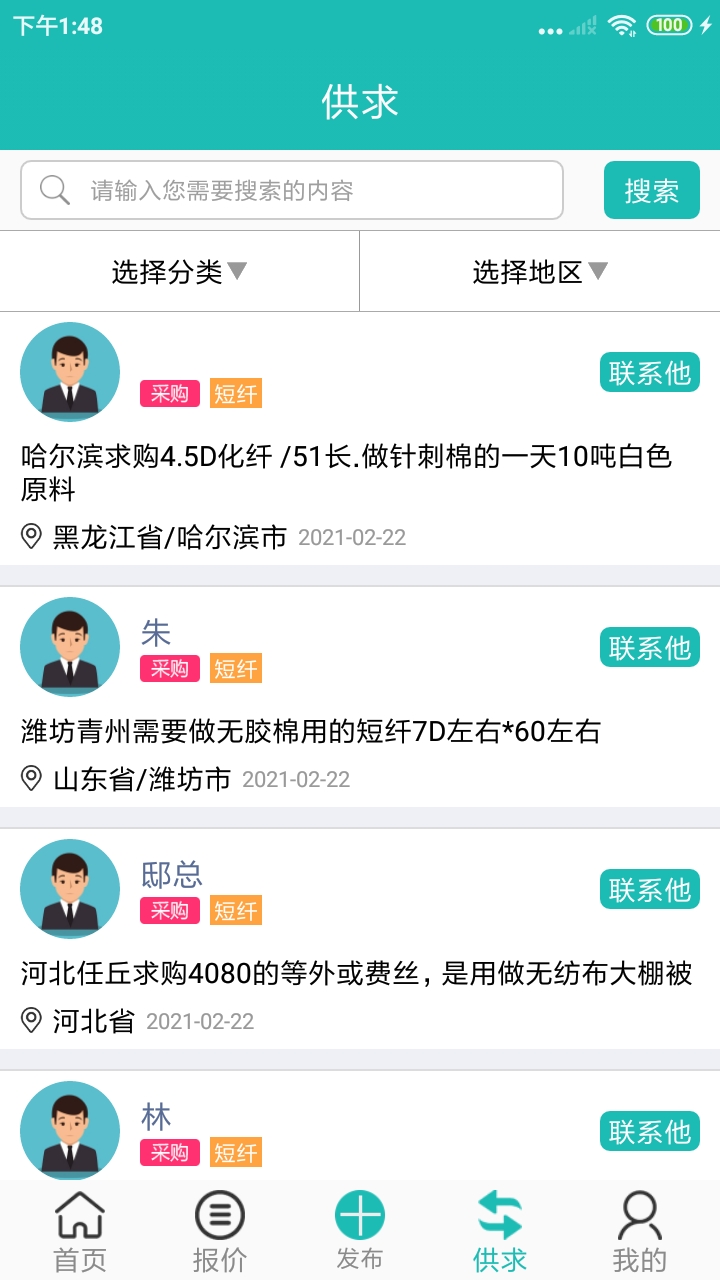720x1280 pixels.
Task: Switch to the 报价 quotes tab
Action: coord(220,1231)
